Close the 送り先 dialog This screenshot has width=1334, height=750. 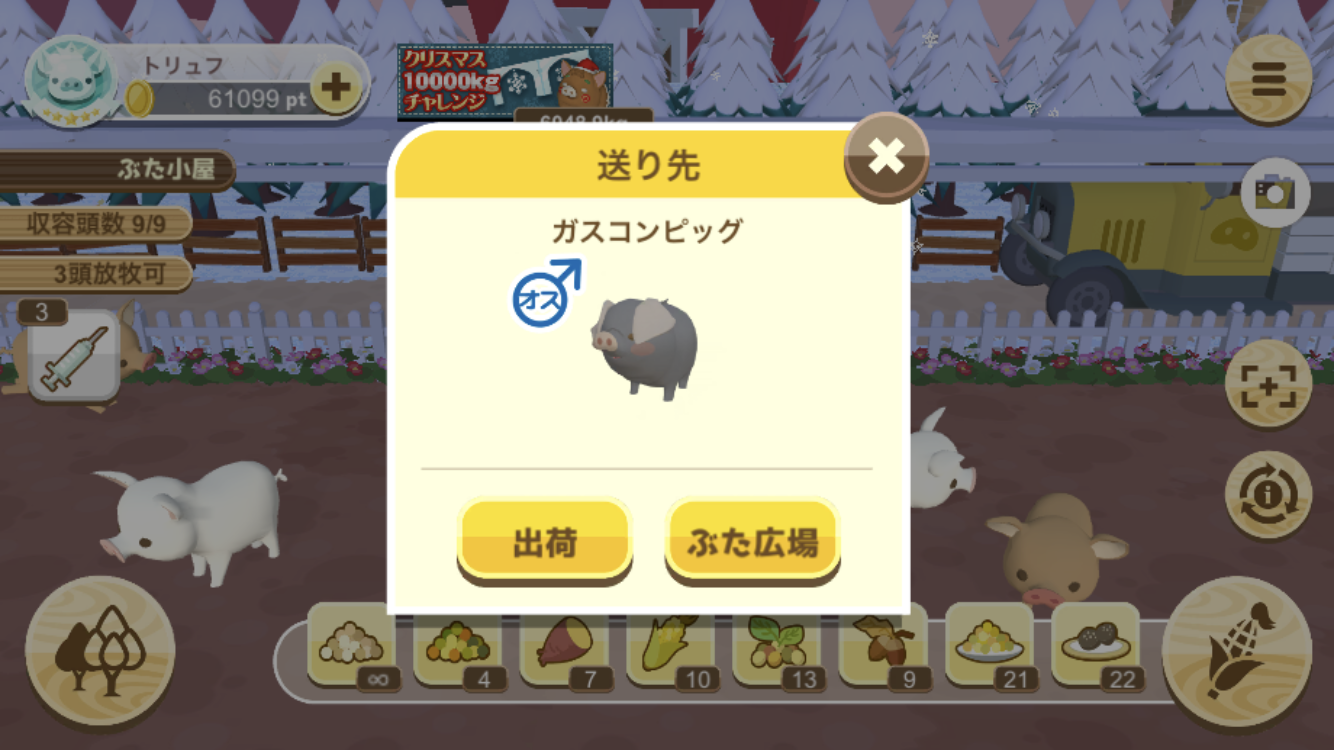tap(886, 157)
